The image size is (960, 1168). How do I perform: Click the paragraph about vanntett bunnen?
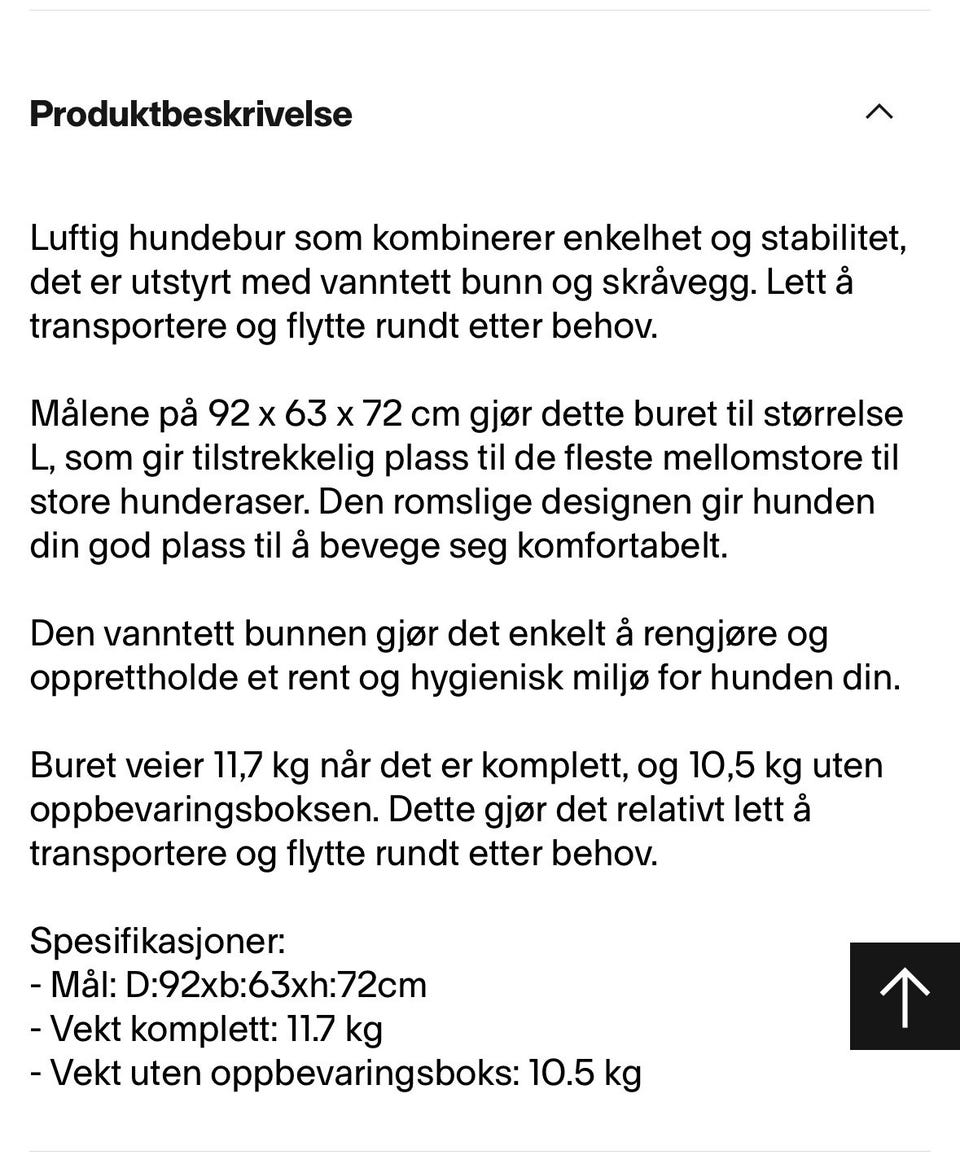pos(465,655)
